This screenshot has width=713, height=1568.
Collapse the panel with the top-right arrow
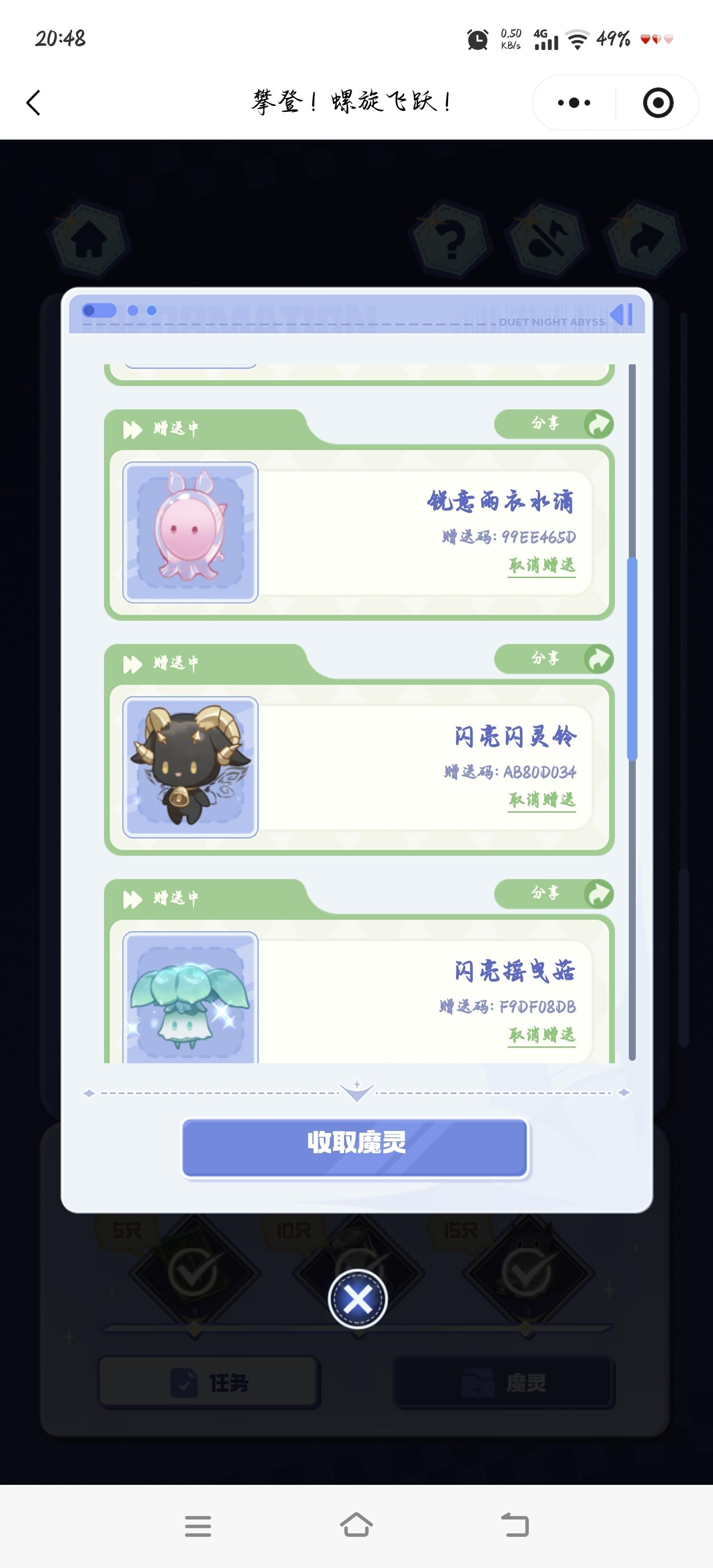click(x=622, y=315)
